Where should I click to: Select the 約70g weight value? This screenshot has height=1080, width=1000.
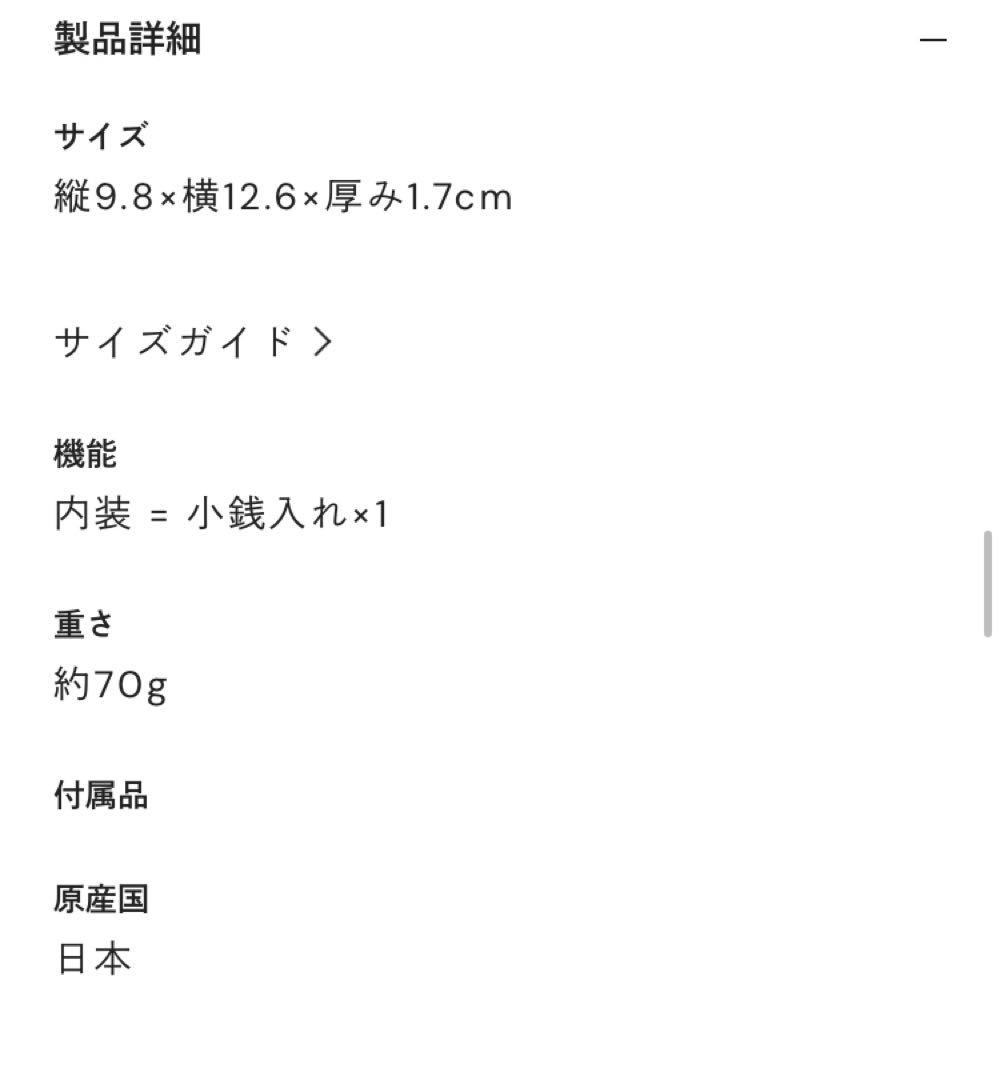pos(110,683)
